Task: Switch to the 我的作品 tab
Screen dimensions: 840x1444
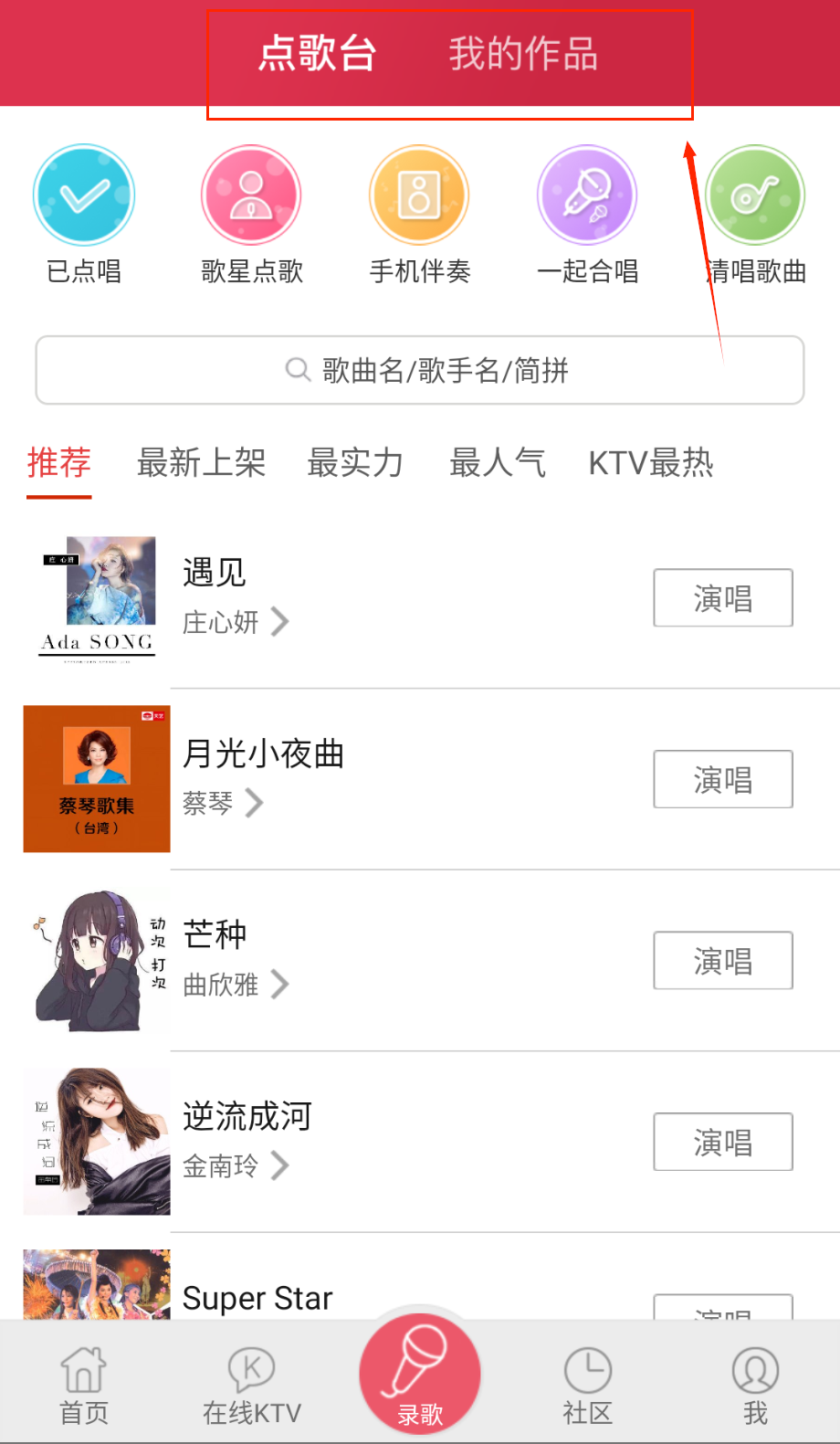Action: pyautogui.click(x=522, y=55)
